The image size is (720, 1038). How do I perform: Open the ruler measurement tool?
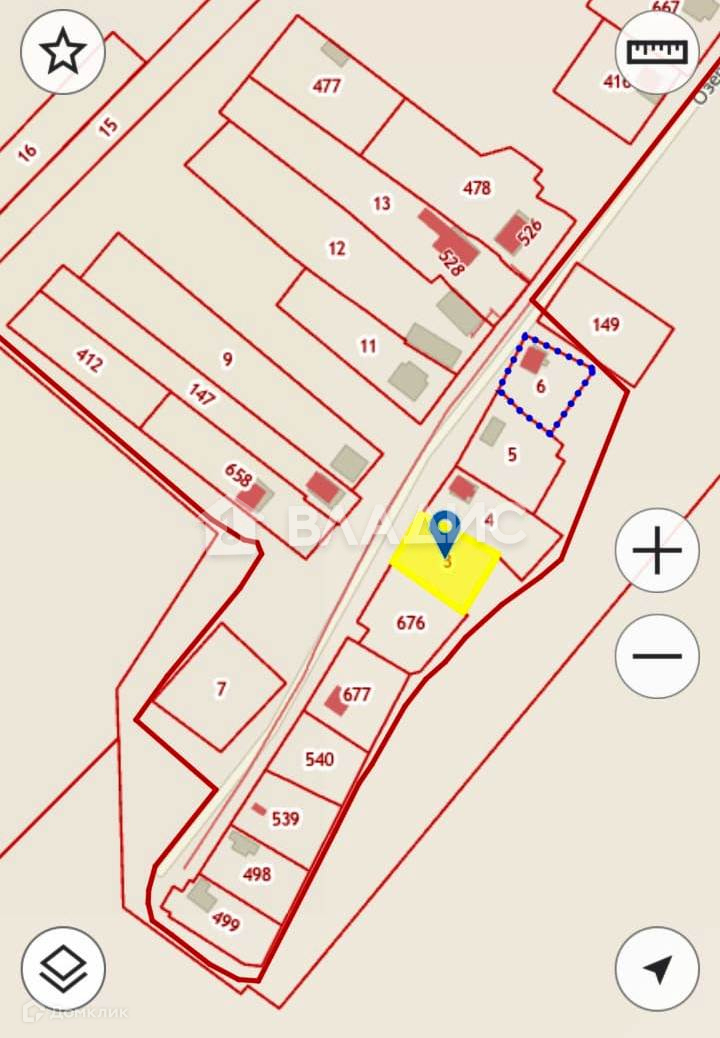coord(657,52)
